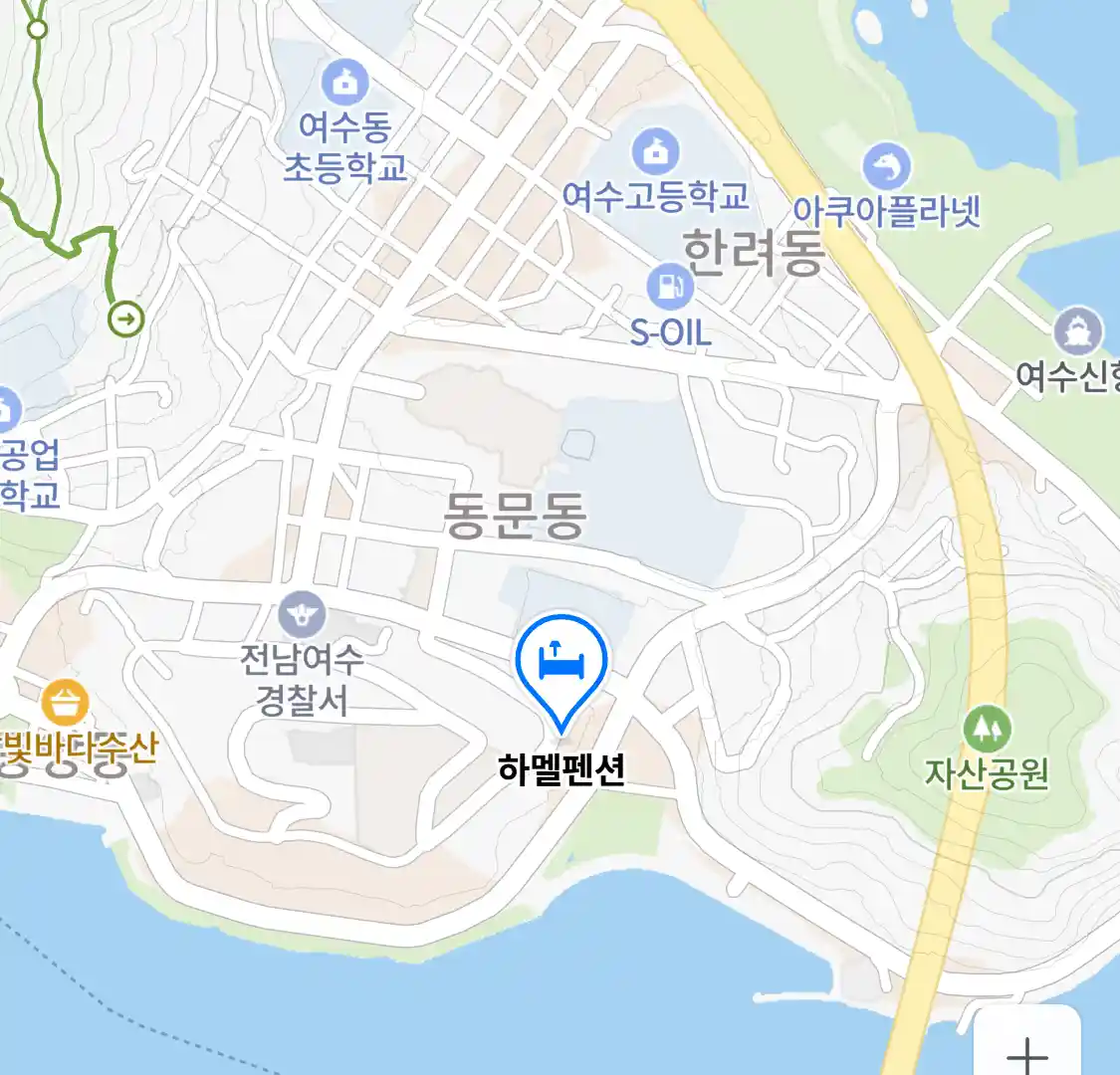Select the 여수동초등학교 school marker
This screenshot has width=1120, height=1075.
(x=344, y=84)
